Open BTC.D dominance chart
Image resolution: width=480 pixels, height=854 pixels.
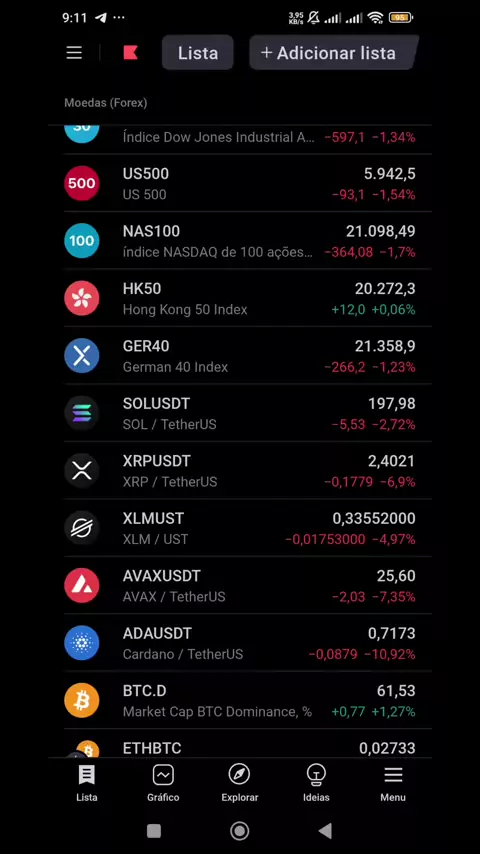coord(248,700)
